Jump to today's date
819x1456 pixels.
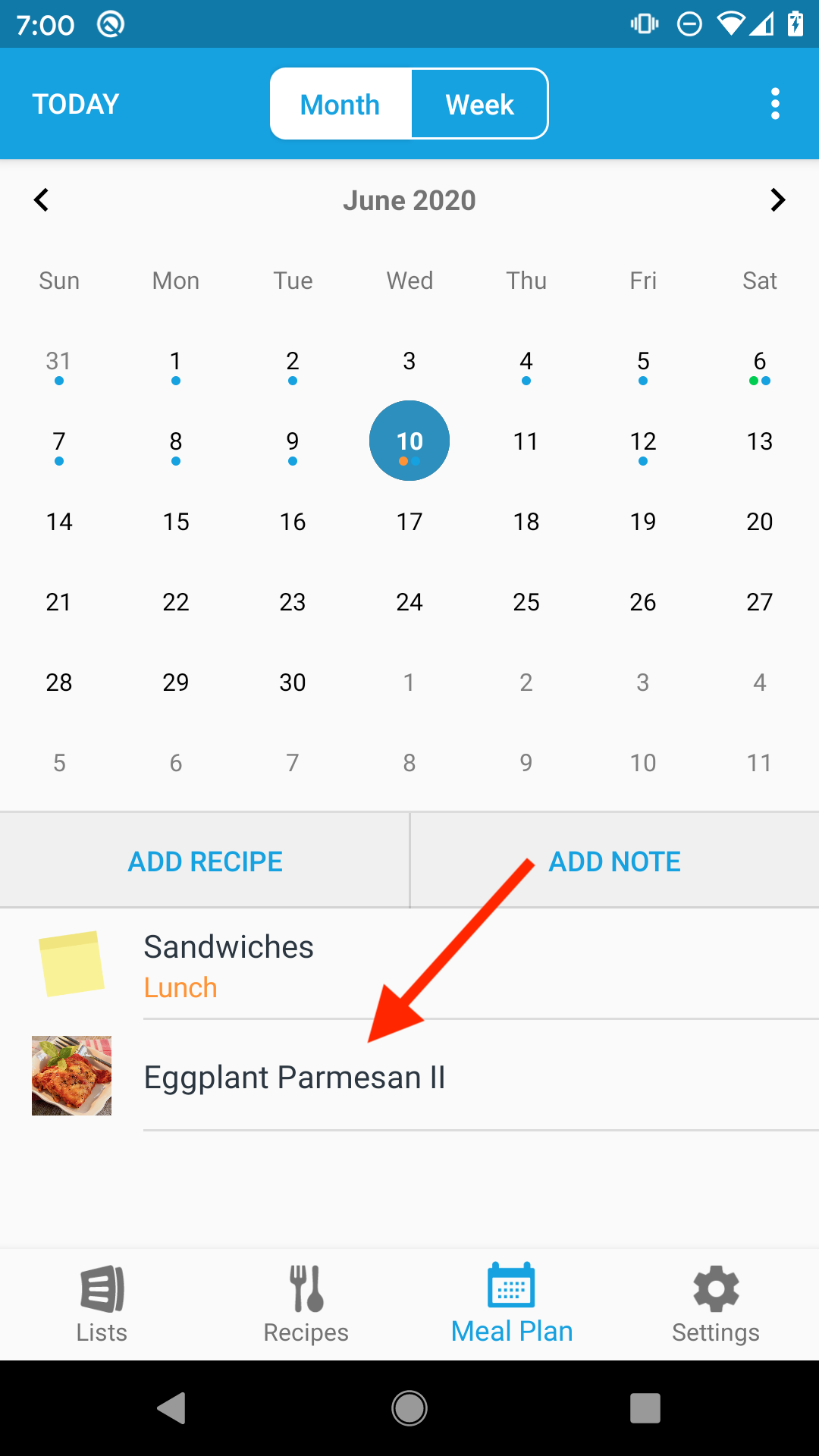click(x=76, y=104)
